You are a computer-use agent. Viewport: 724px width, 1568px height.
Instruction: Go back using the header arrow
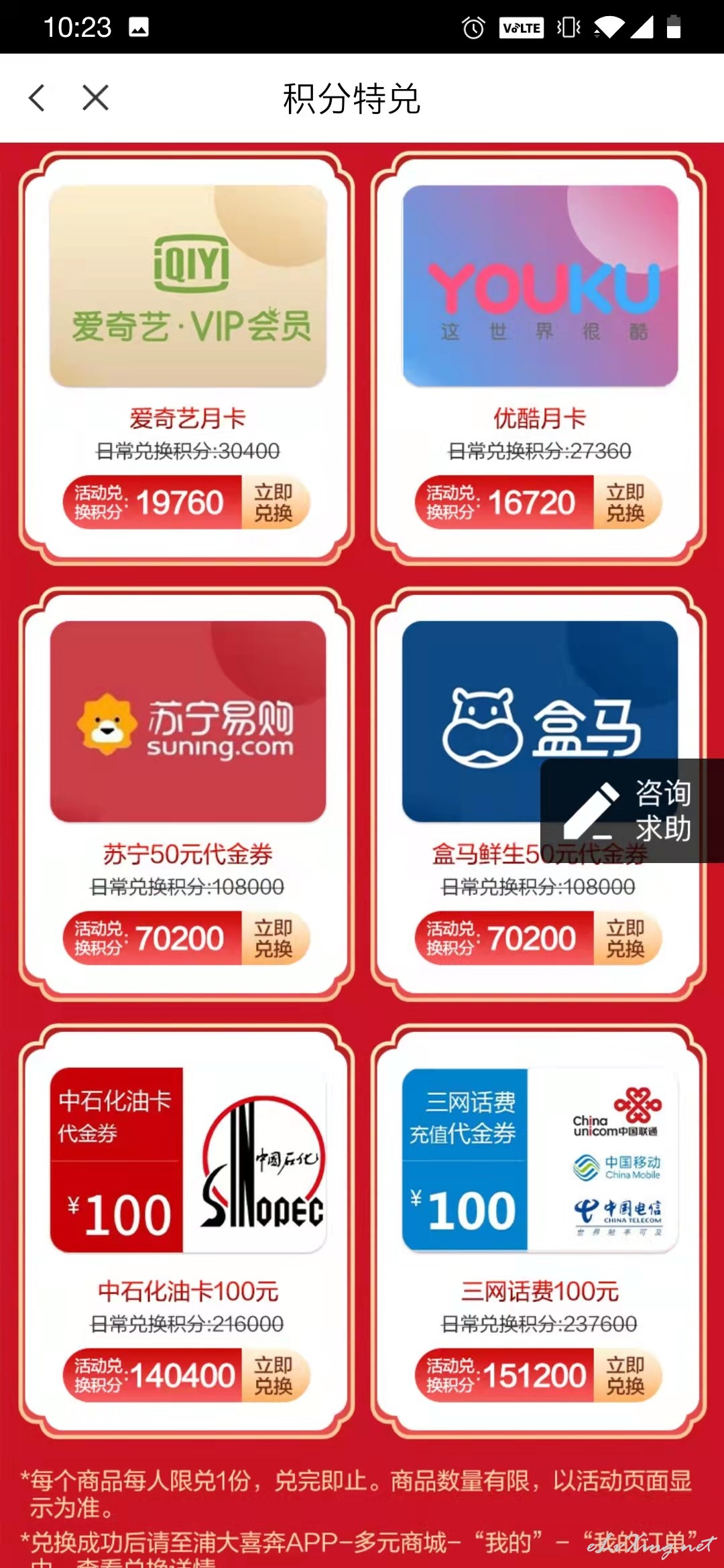[37, 98]
